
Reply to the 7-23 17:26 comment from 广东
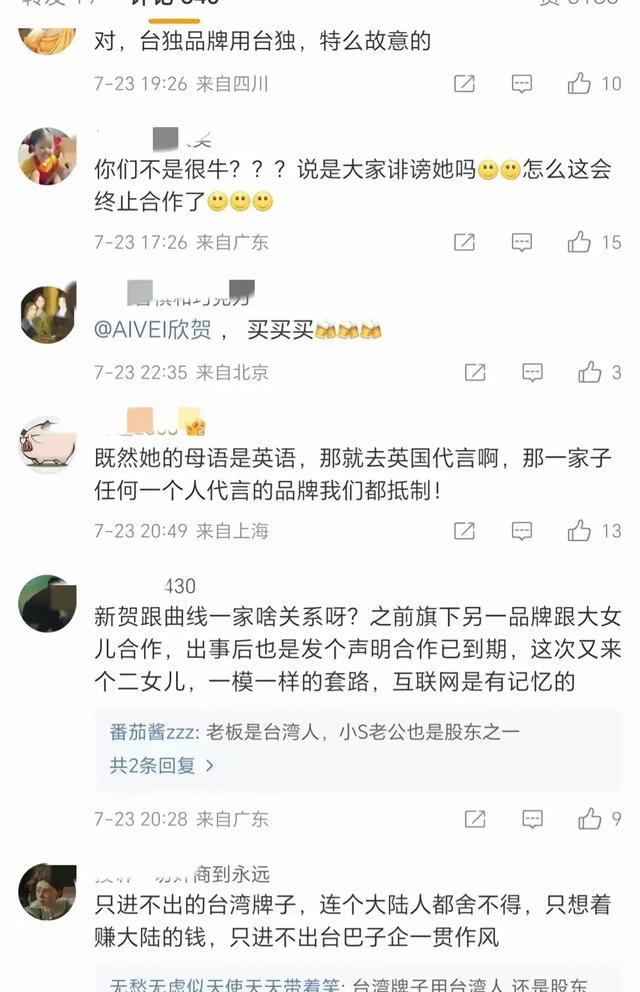pyautogui.click(x=521, y=242)
